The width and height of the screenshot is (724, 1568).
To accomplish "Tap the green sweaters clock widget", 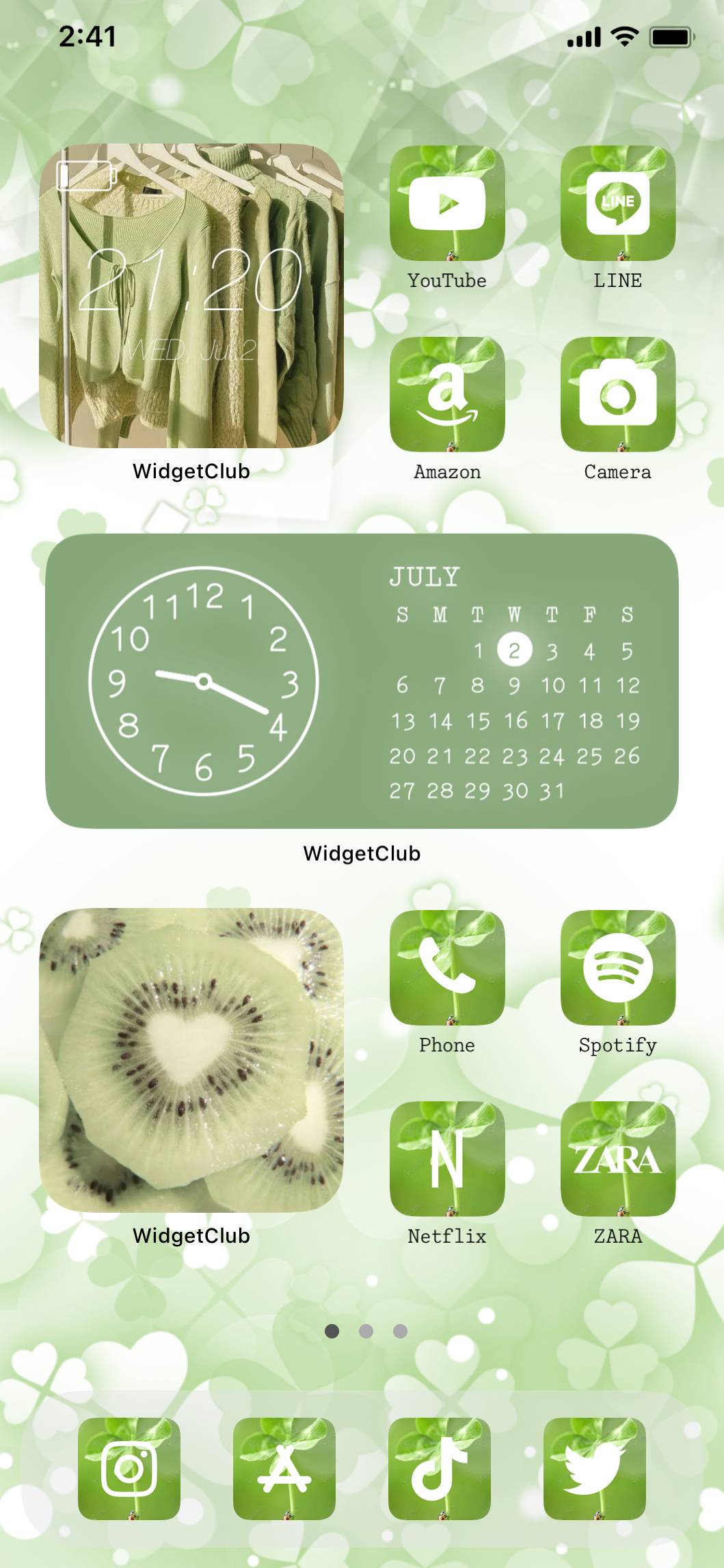I will click(x=191, y=296).
